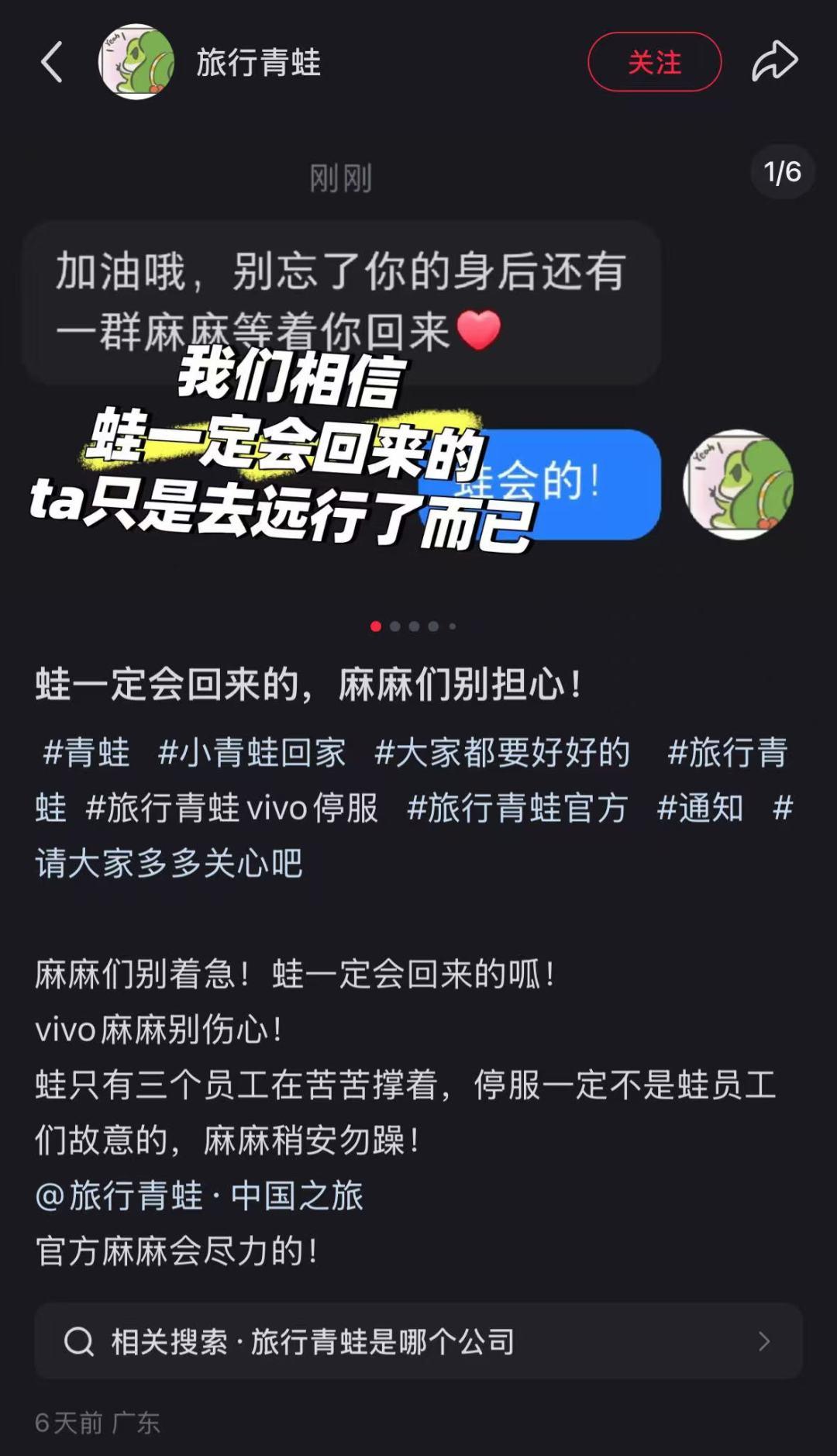Screen dimensions: 837x1456
Task: Tap the 关注 follow button
Action: pos(654,62)
